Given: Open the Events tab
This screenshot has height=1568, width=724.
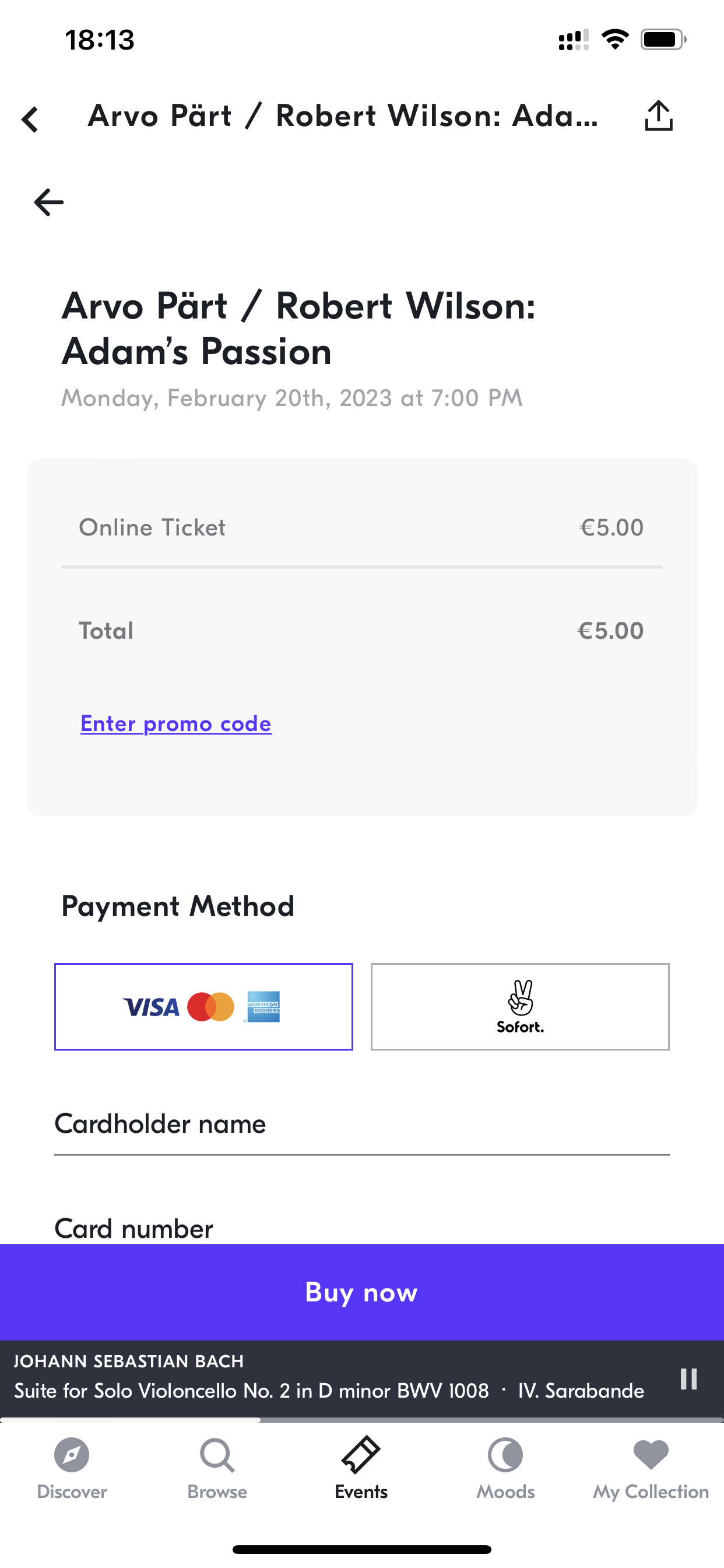Looking at the screenshot, I should point(361,1469).
